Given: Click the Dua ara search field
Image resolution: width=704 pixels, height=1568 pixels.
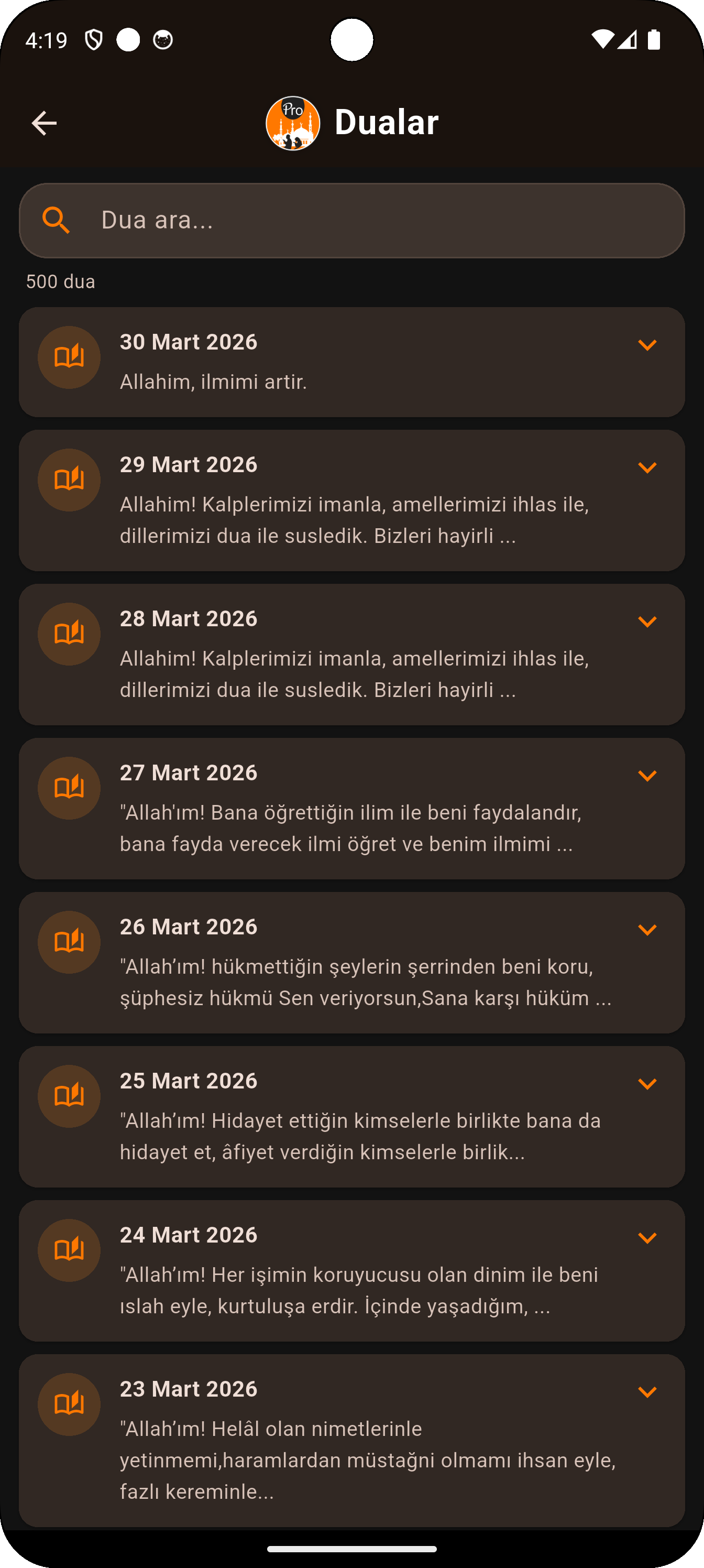Looking at the screenshot, I should click(x=351, y=220).
